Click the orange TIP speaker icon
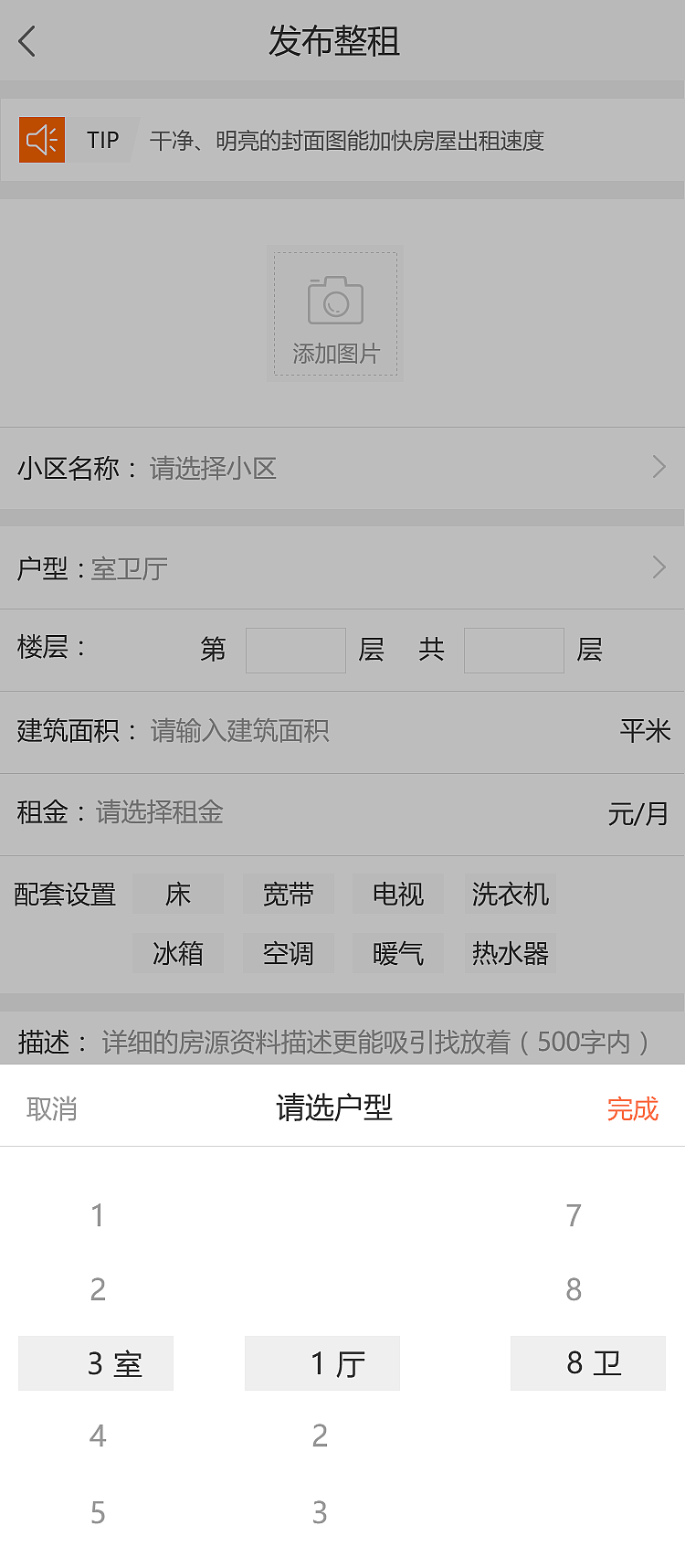Screen dimensions: 685x1568 click(41, 139)
